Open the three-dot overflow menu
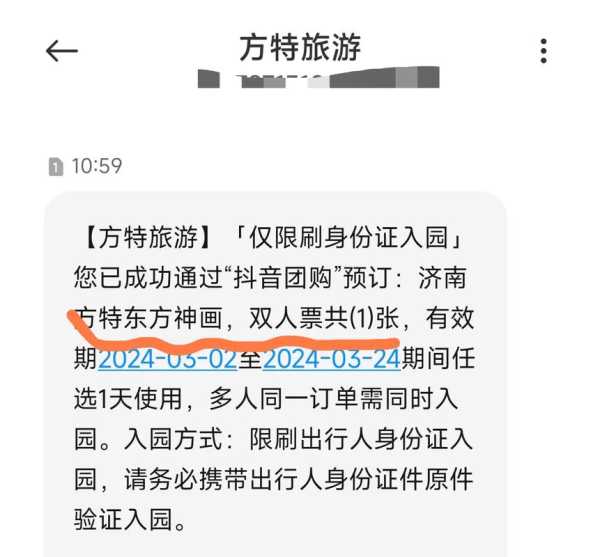The image size is (600, 557). 543,51
